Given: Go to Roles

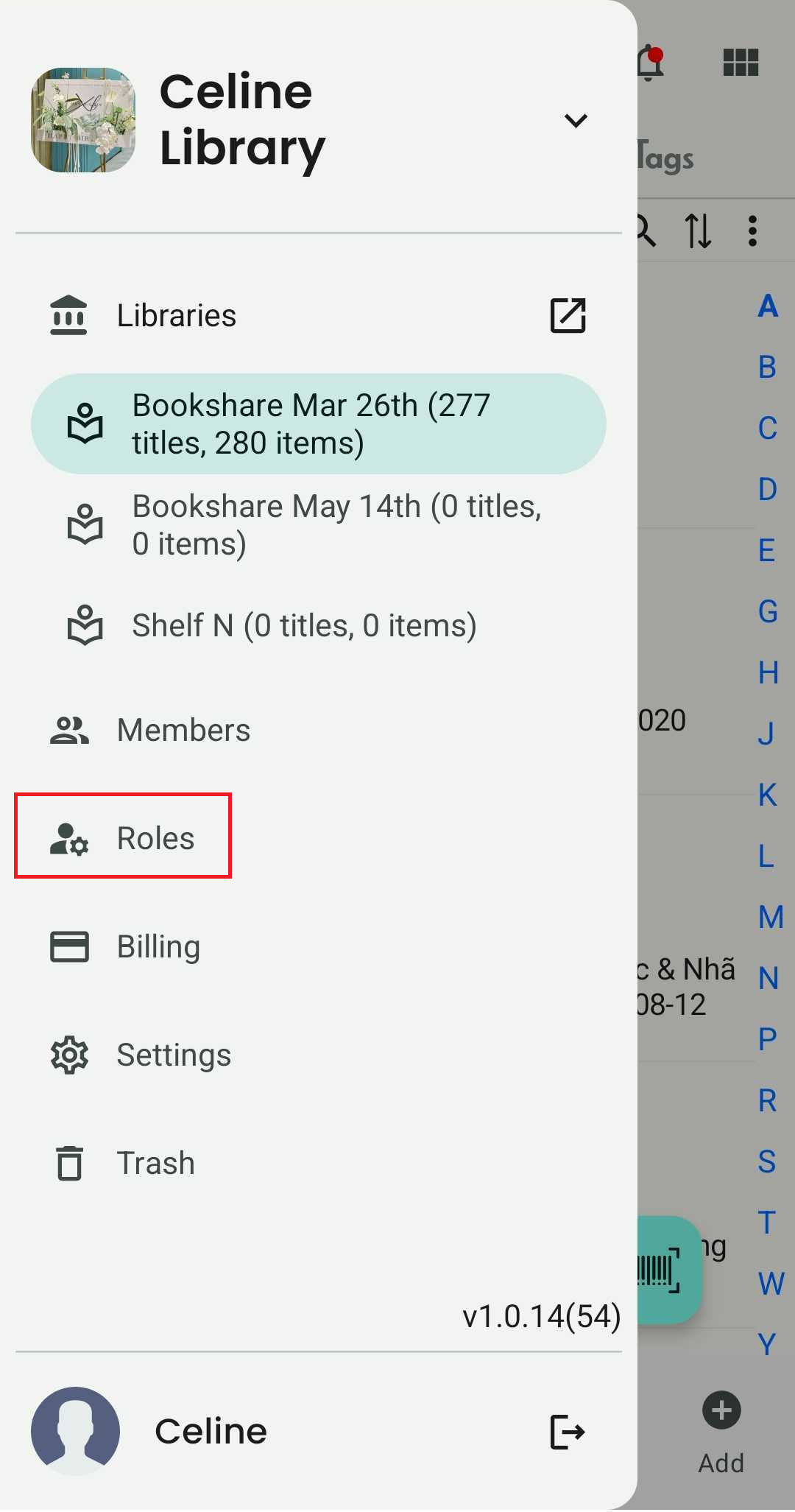Looking at the screenshot, I should (123, 837).
